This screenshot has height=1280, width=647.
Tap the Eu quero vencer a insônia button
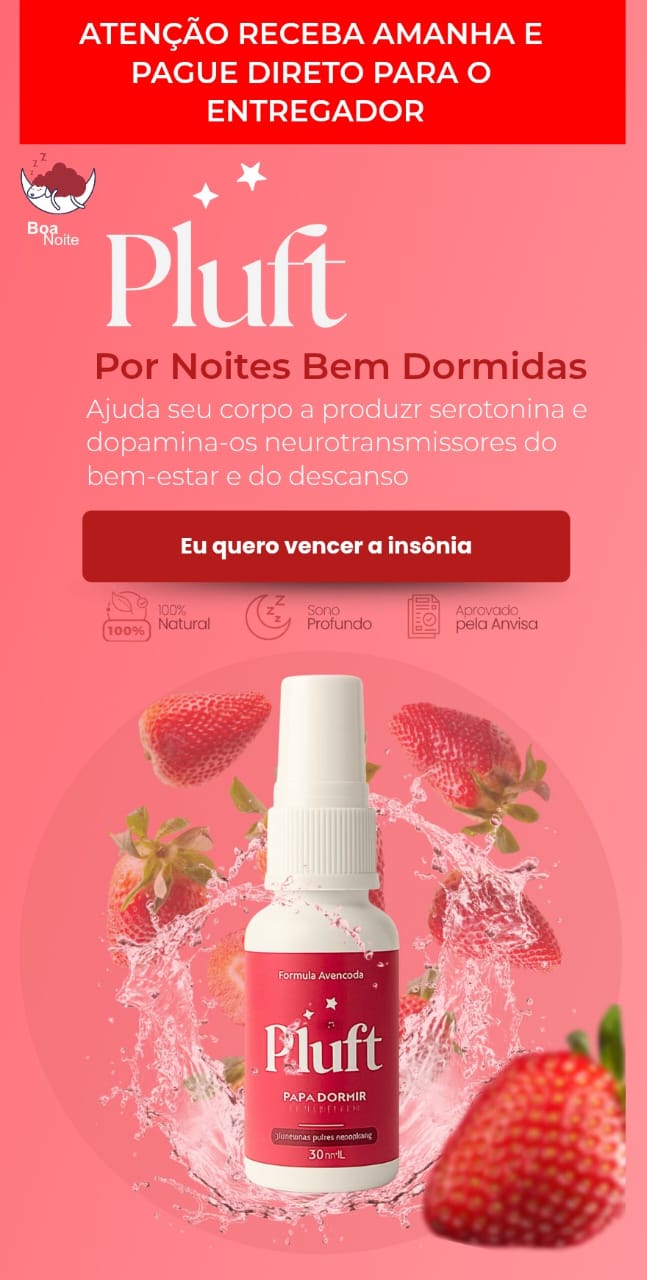(x=326, y=546)
